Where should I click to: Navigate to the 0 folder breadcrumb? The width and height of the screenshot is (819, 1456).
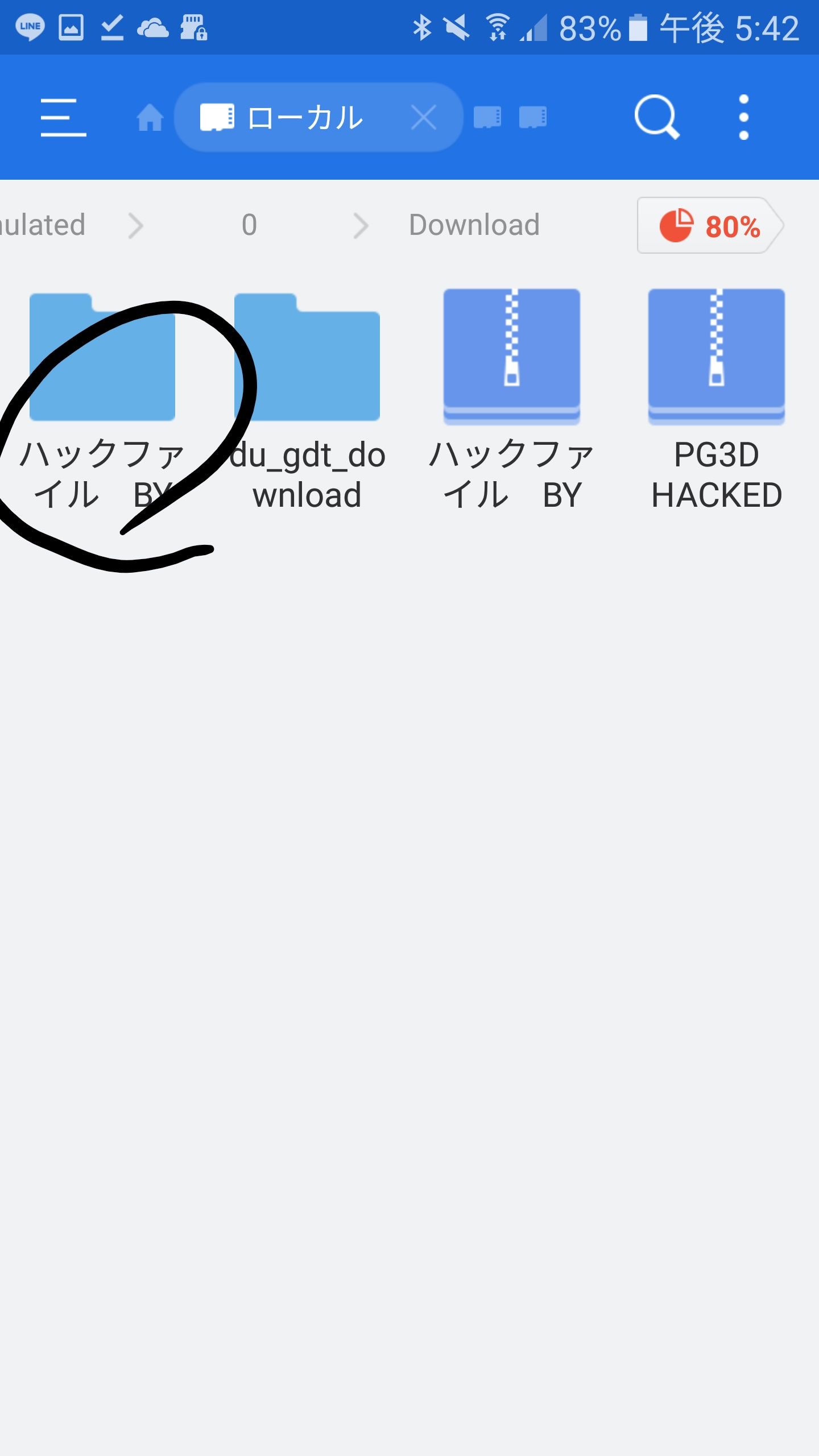(249, 225)
